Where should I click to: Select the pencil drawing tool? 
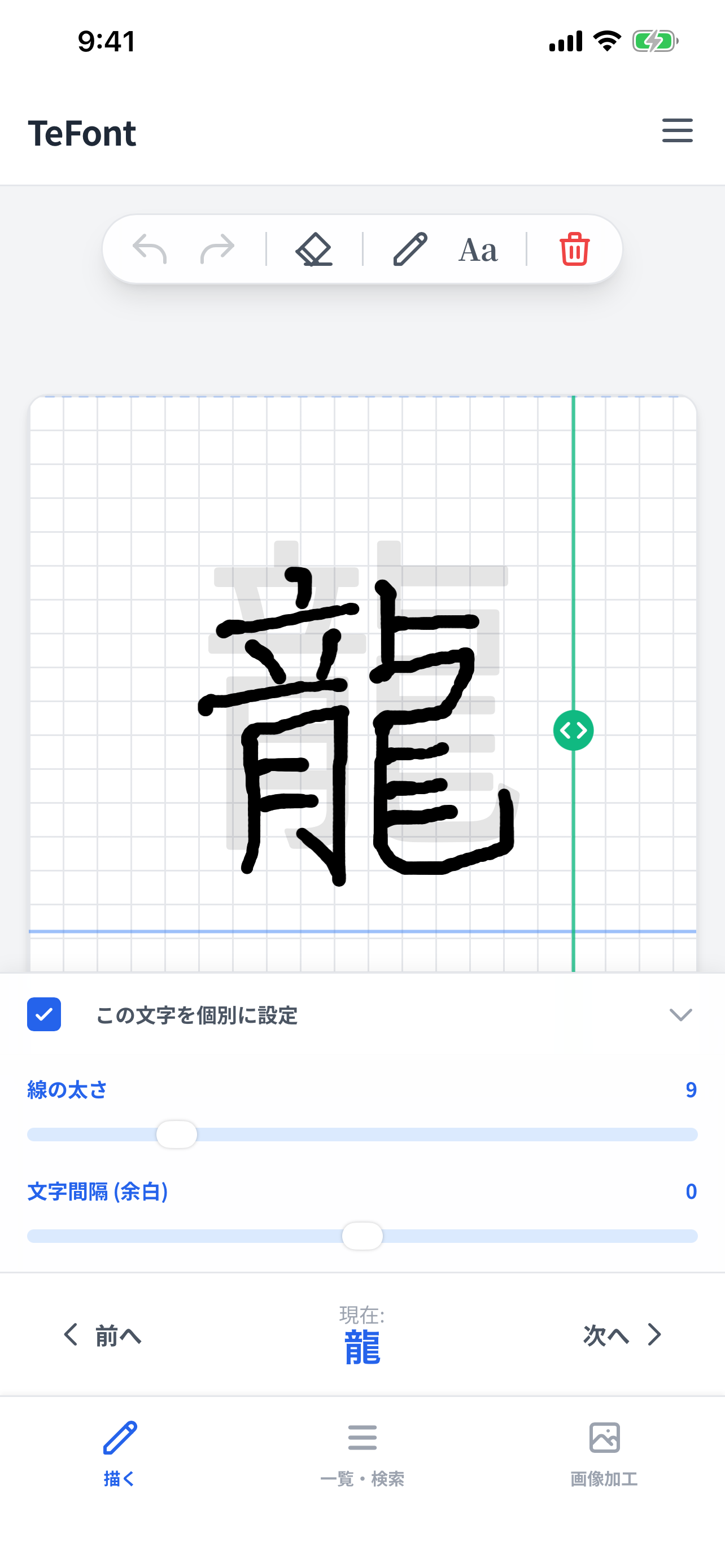tap(410, 249)
